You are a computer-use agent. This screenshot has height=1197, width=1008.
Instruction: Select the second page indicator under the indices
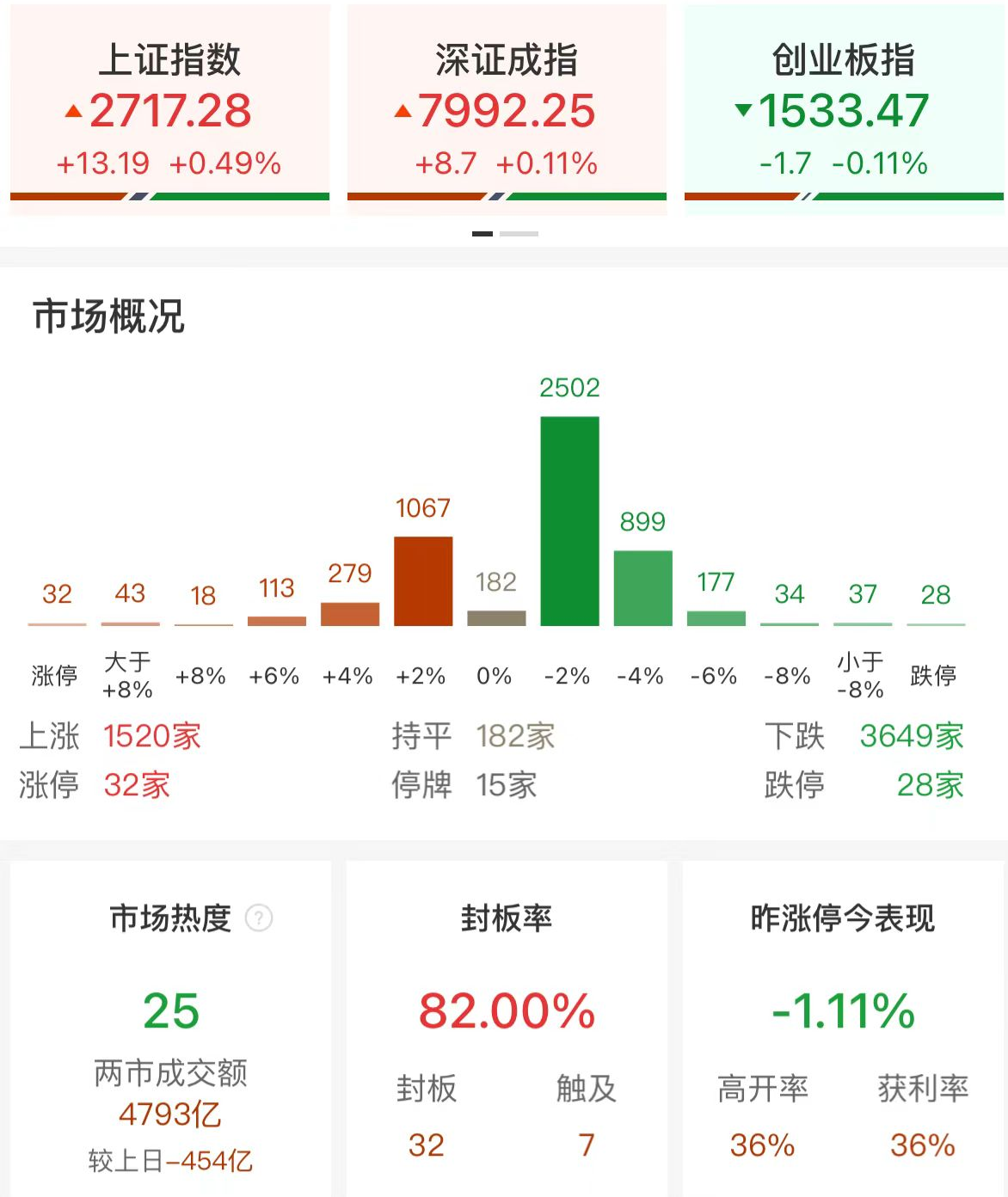[519, 234]
